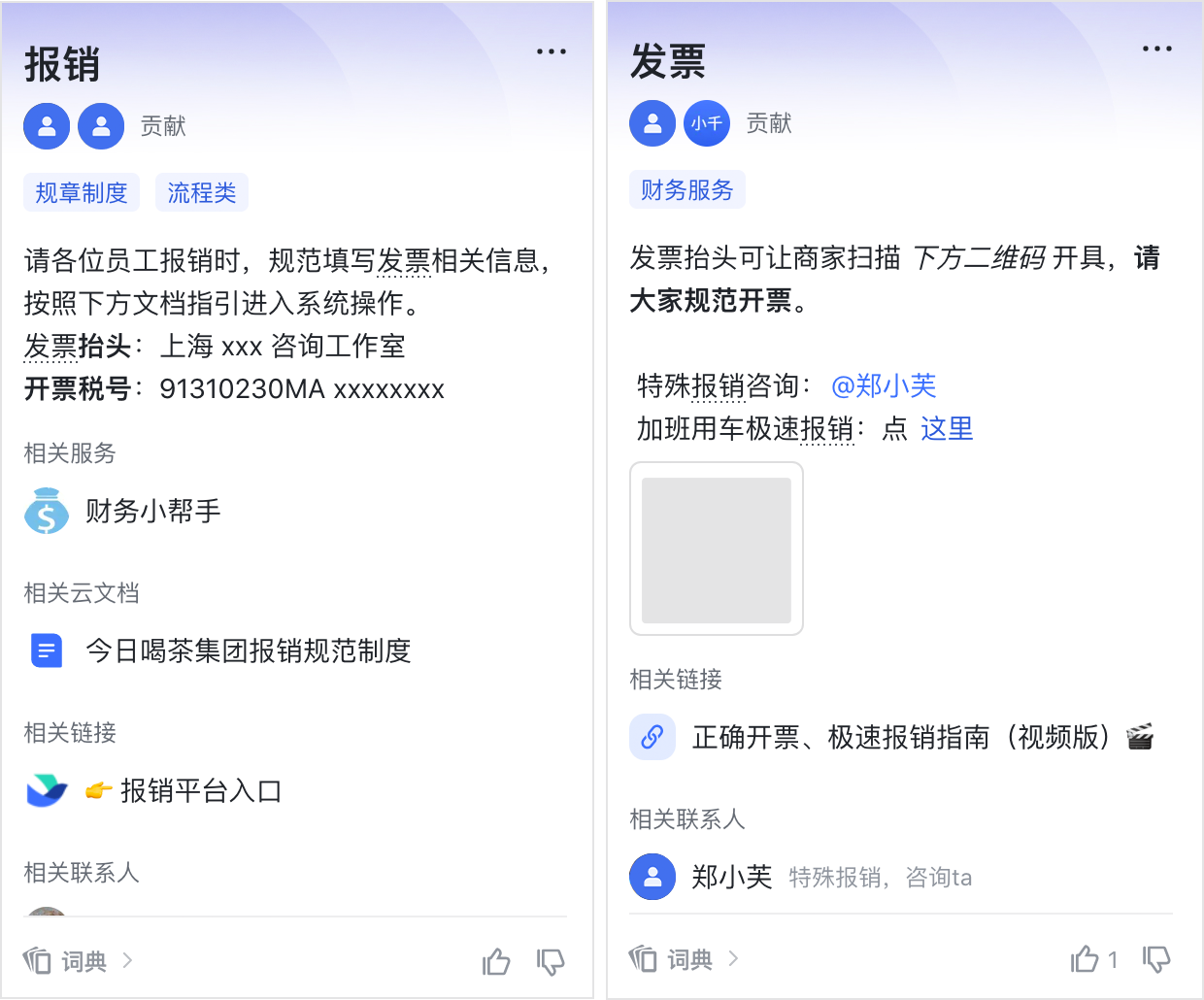The image size is (1204, 1000).
Task: Like the 发票 entry
Action: coord(1085,959)
